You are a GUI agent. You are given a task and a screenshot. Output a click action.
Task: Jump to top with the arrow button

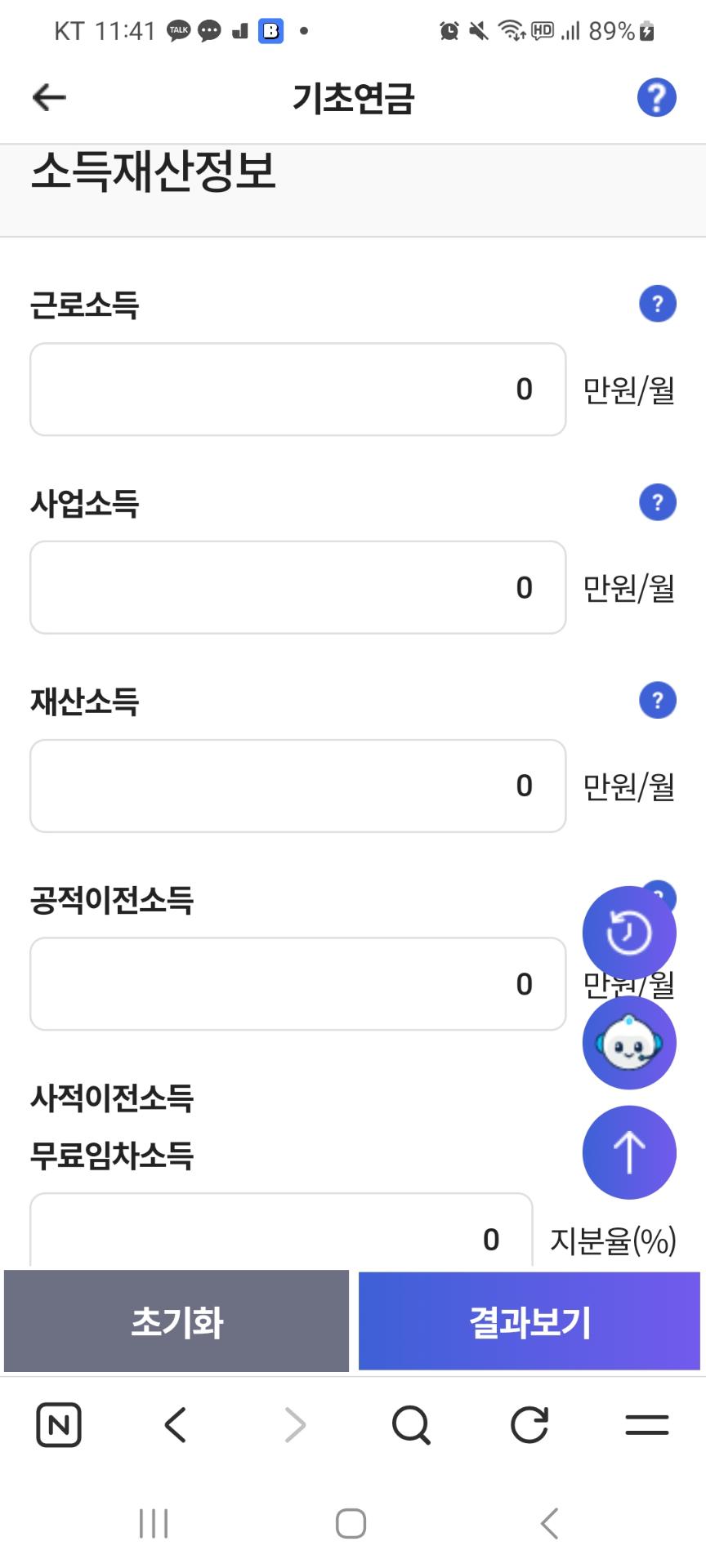click(x=628, y=1152)
